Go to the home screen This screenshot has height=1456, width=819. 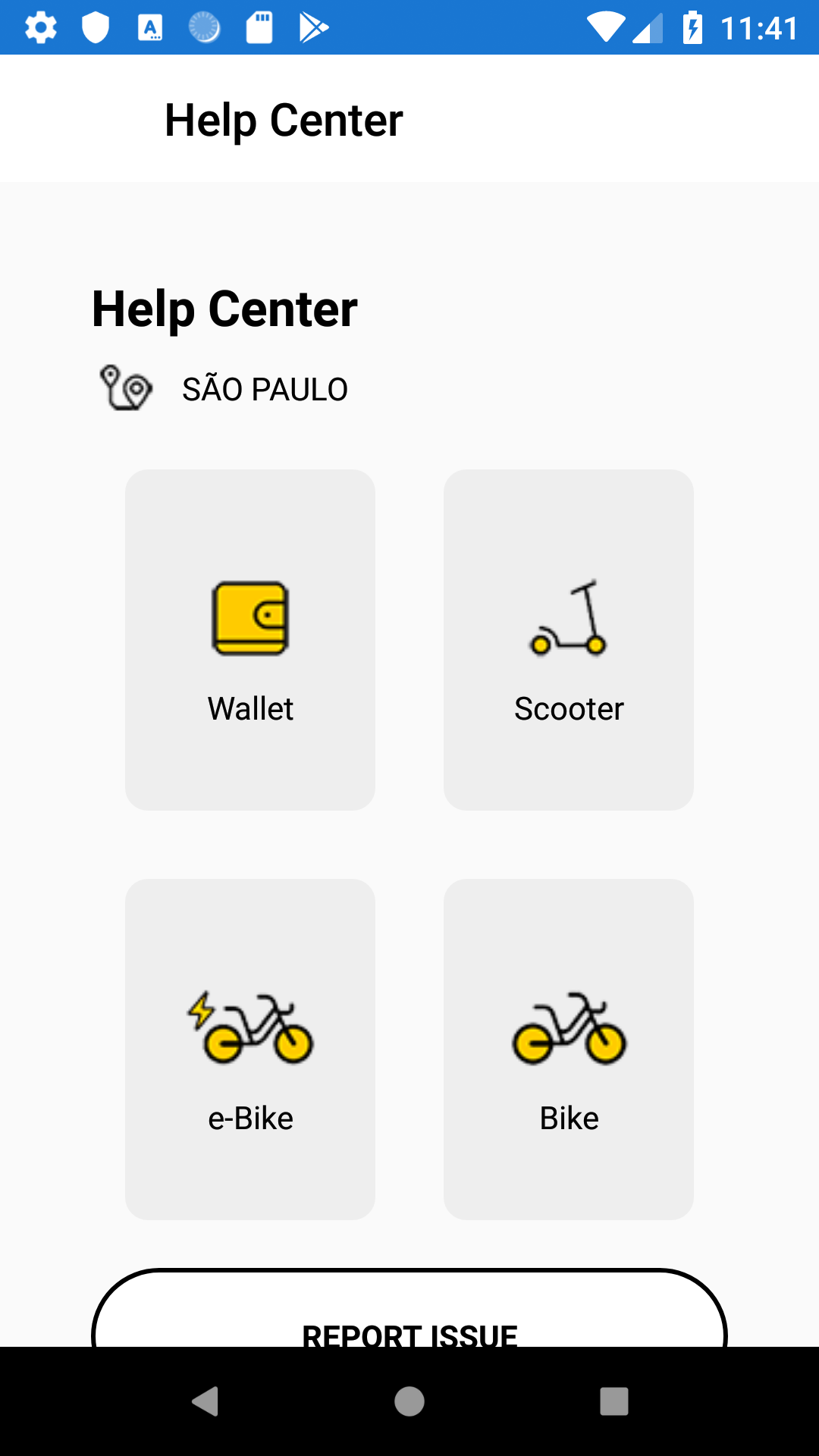point(409,1401)
